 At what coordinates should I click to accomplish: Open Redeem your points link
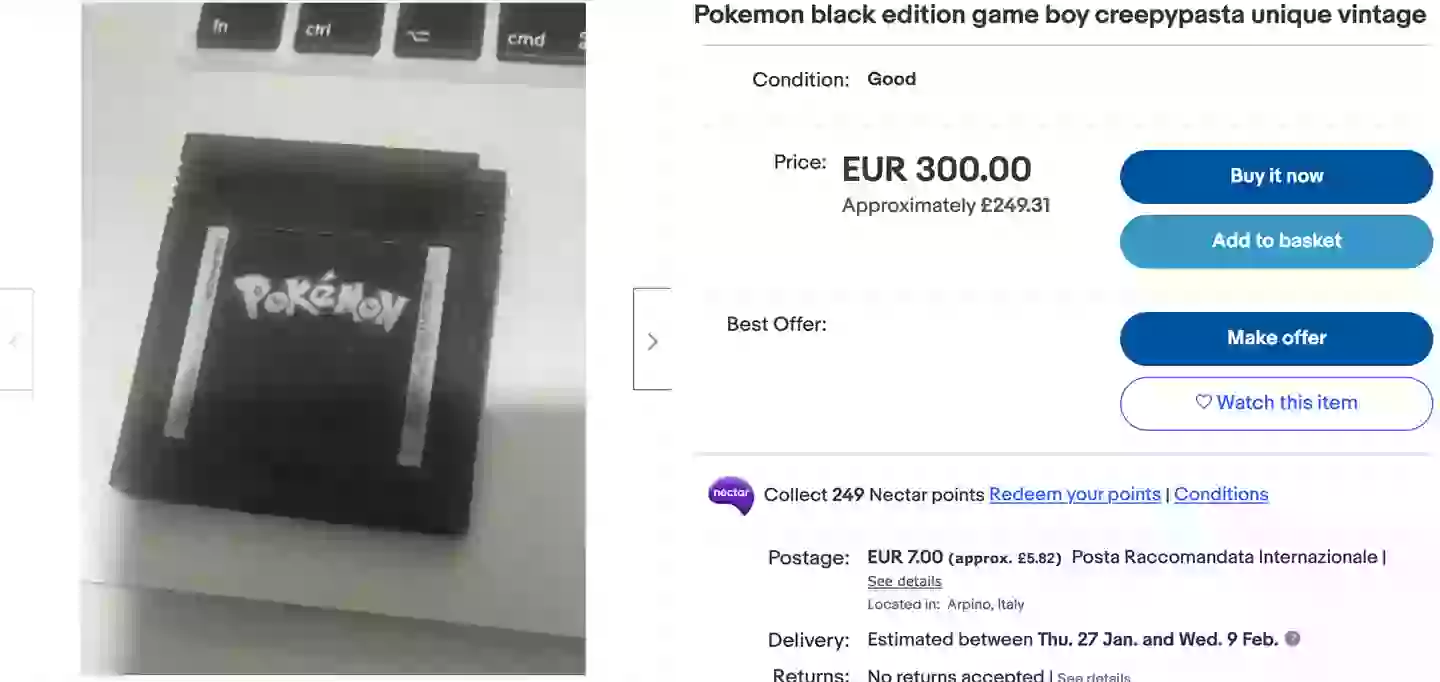[1074, 494]
